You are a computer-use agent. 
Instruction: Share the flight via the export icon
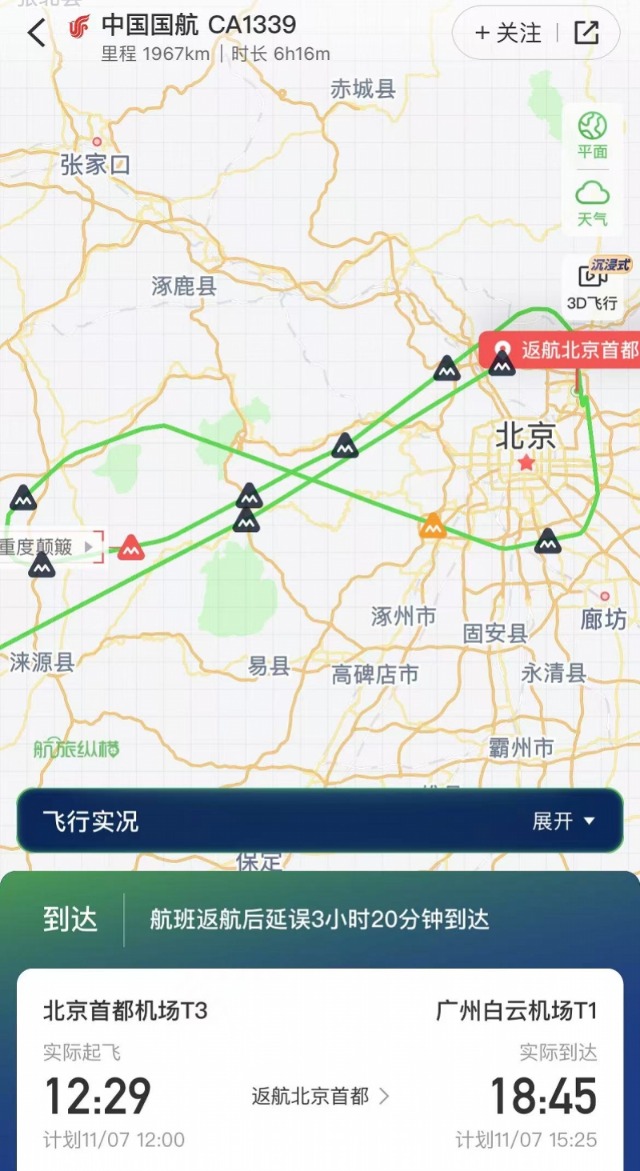(586, 33)
